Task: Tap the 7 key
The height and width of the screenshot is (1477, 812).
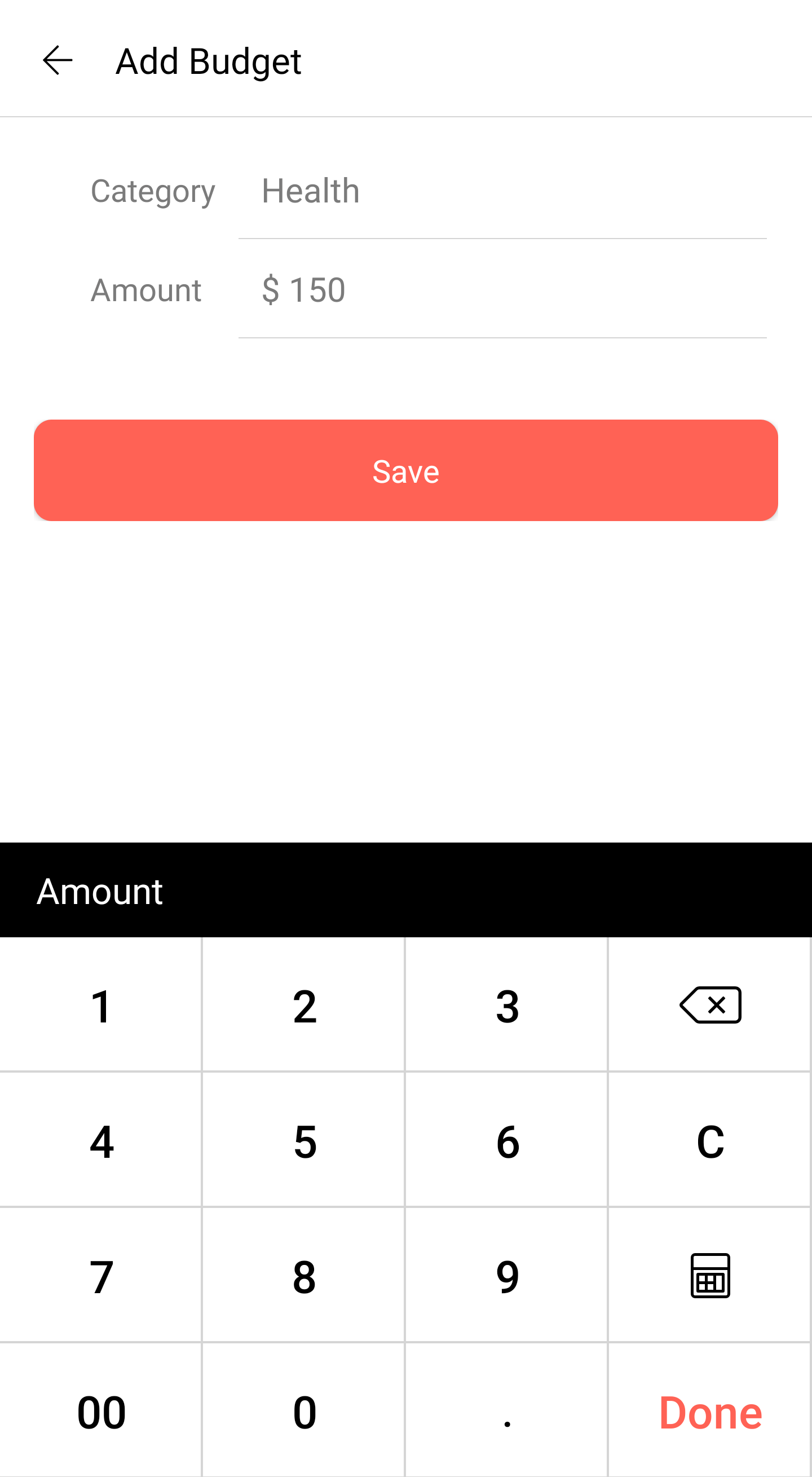Action: [x=101, y=1276]
